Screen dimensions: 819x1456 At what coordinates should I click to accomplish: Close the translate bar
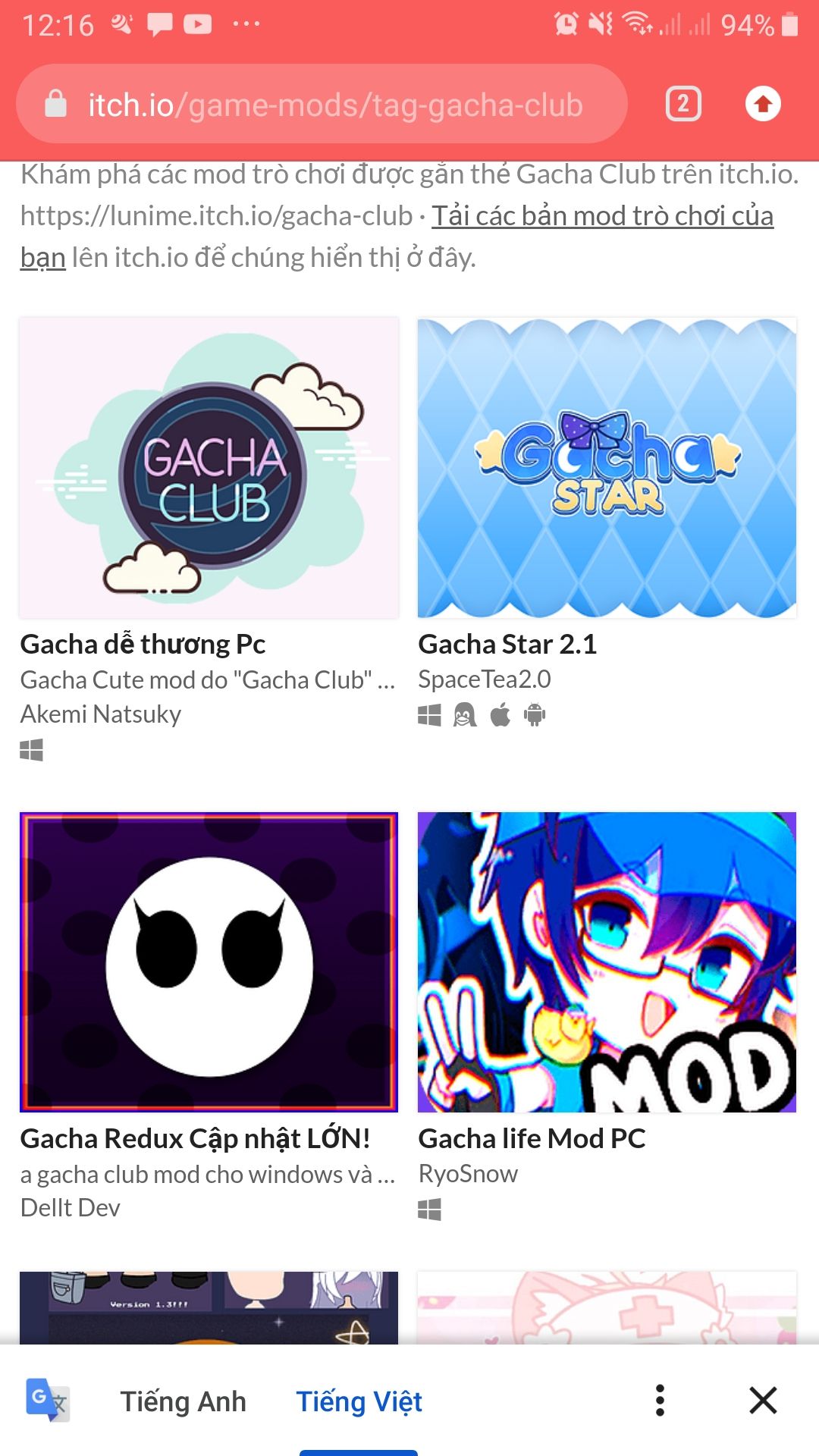(763, 1401)
